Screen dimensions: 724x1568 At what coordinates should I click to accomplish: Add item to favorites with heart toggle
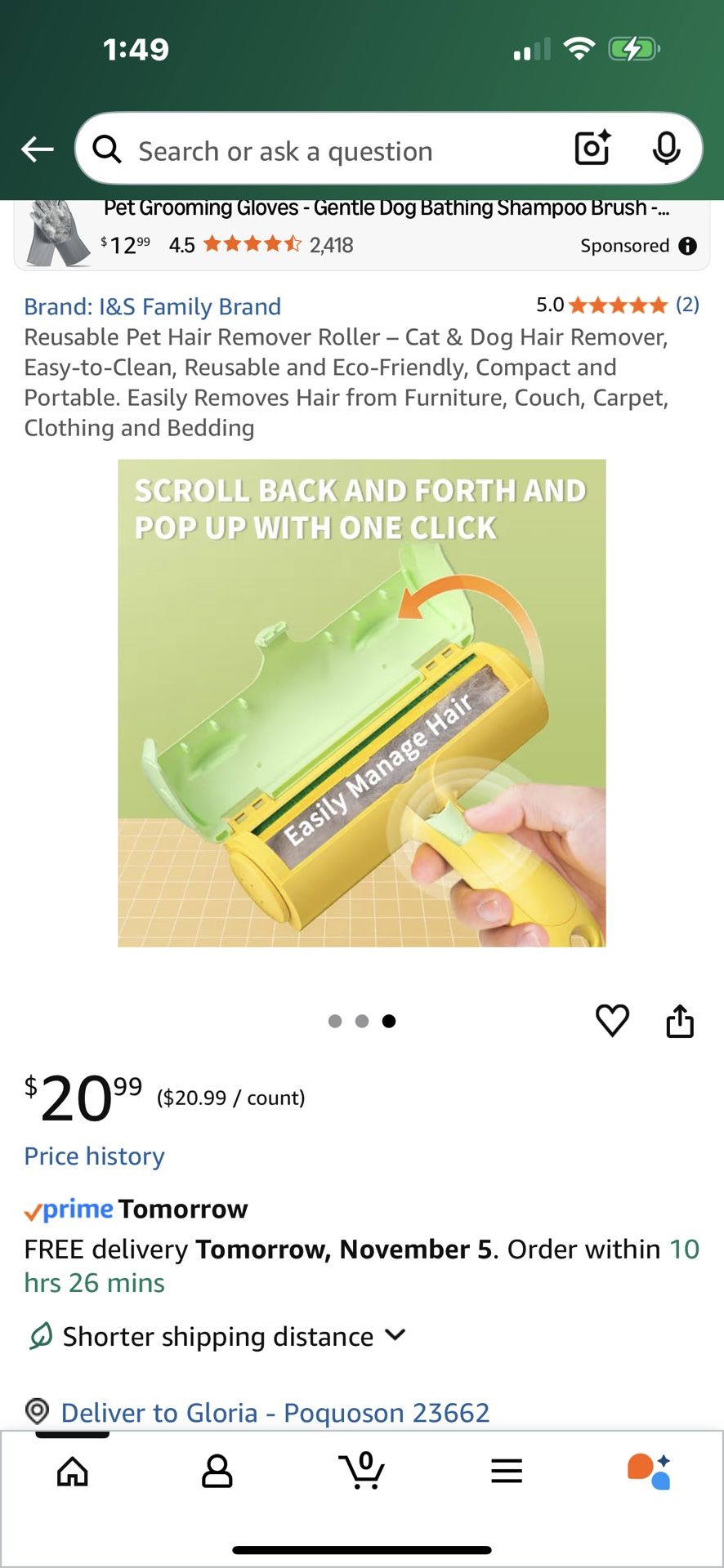click(612, 1020)
